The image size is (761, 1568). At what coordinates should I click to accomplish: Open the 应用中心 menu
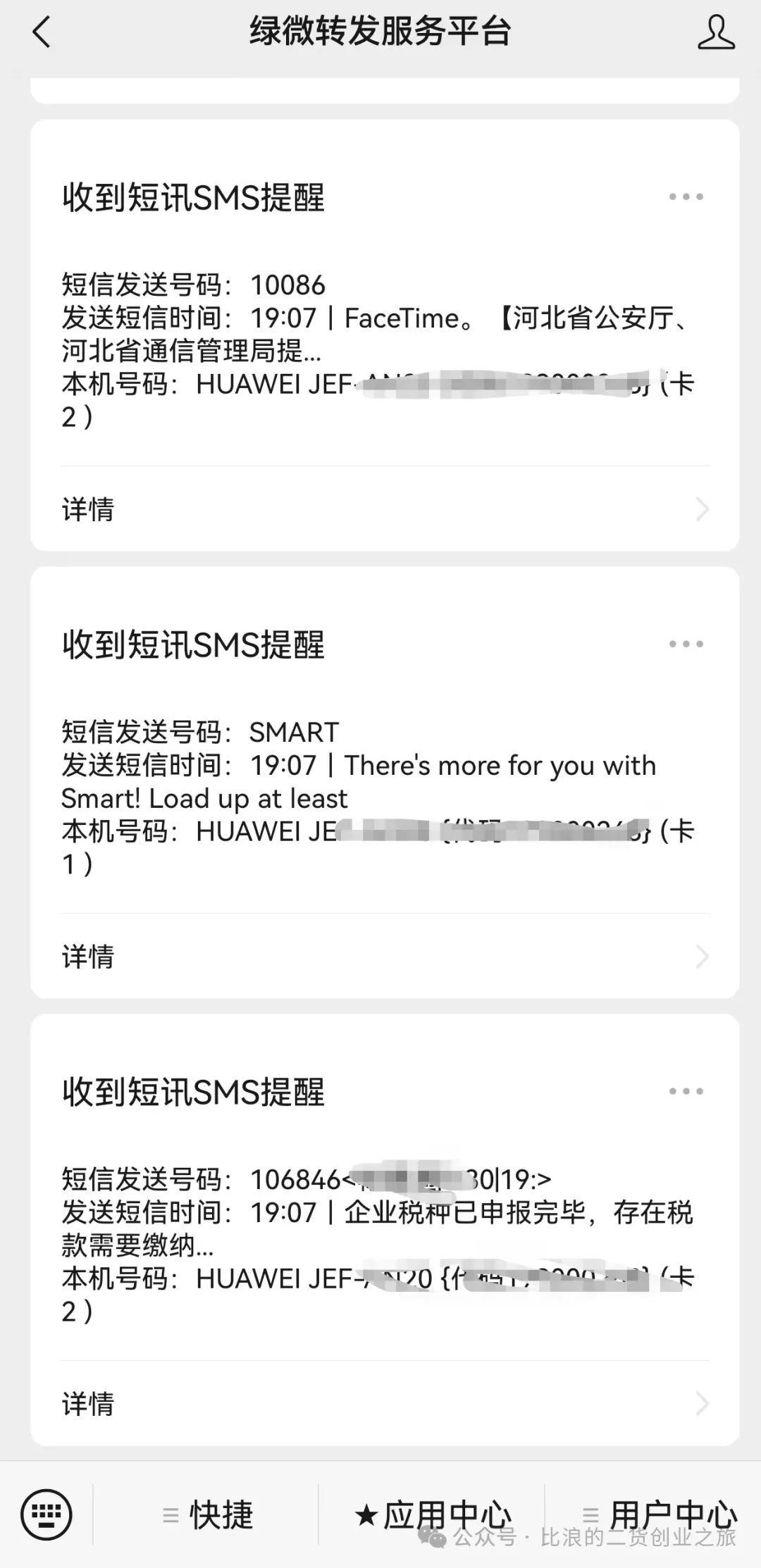(x=431, y=1514)
